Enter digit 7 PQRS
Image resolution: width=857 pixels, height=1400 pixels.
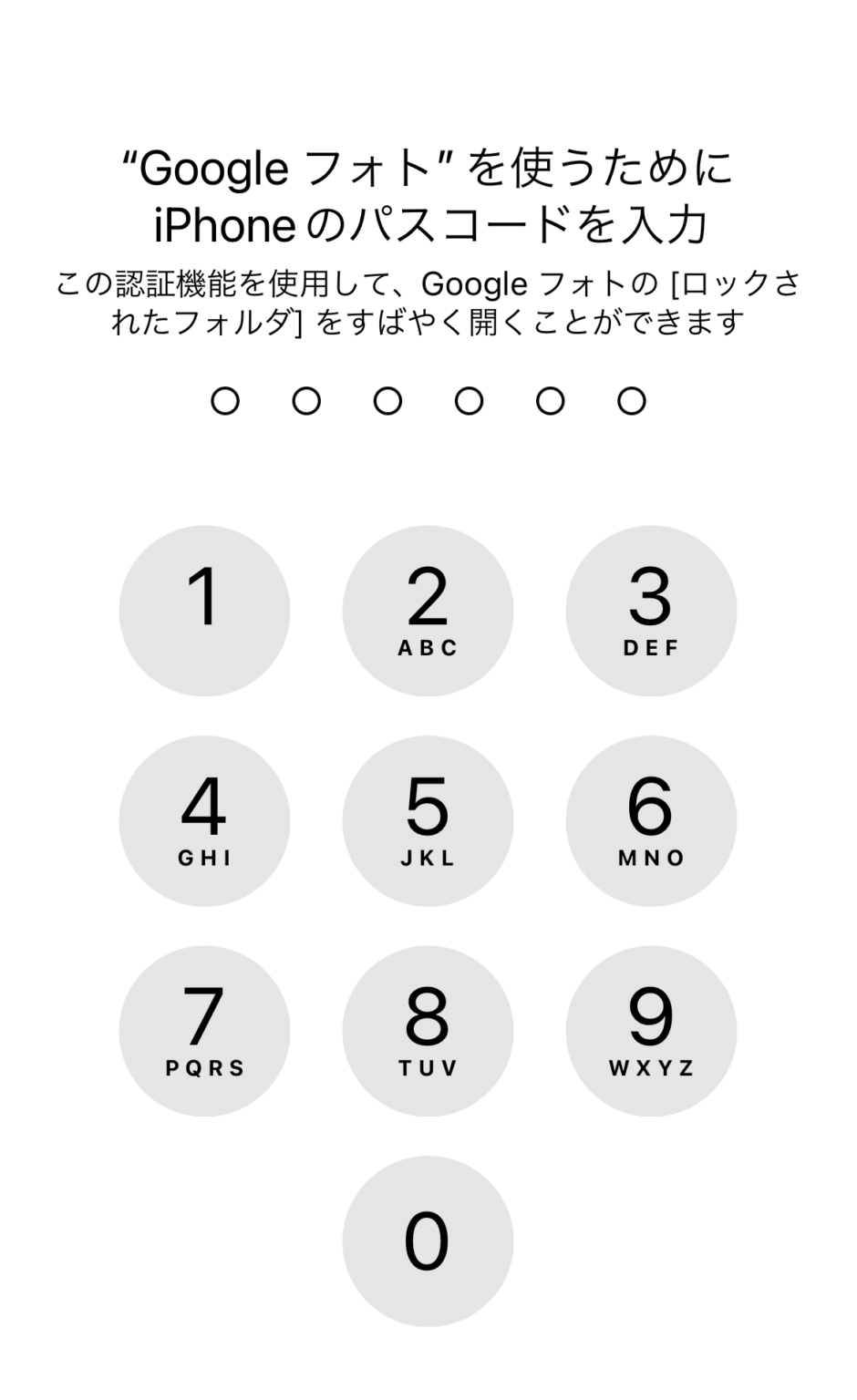tap(204, 1031)
